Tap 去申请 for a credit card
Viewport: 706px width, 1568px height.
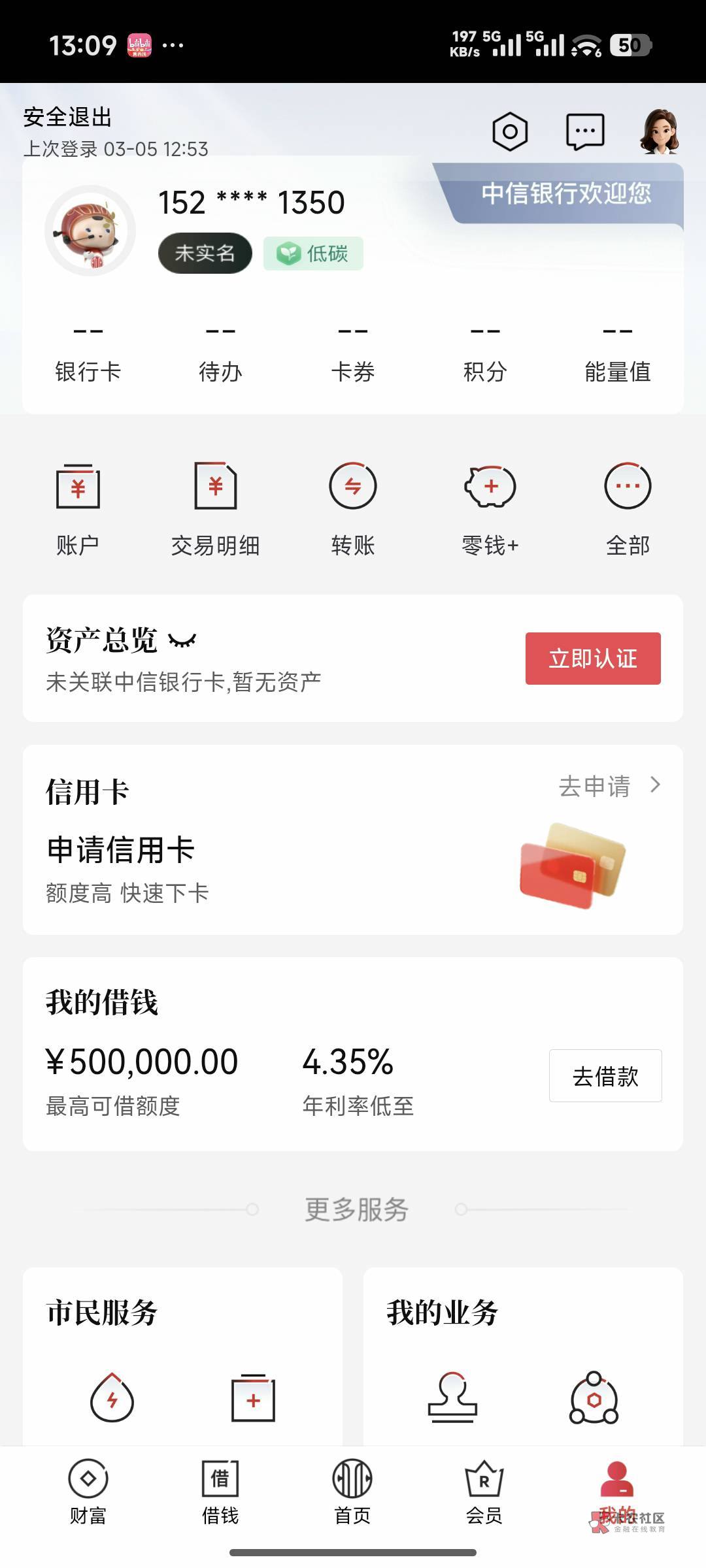tap(608, 786)
